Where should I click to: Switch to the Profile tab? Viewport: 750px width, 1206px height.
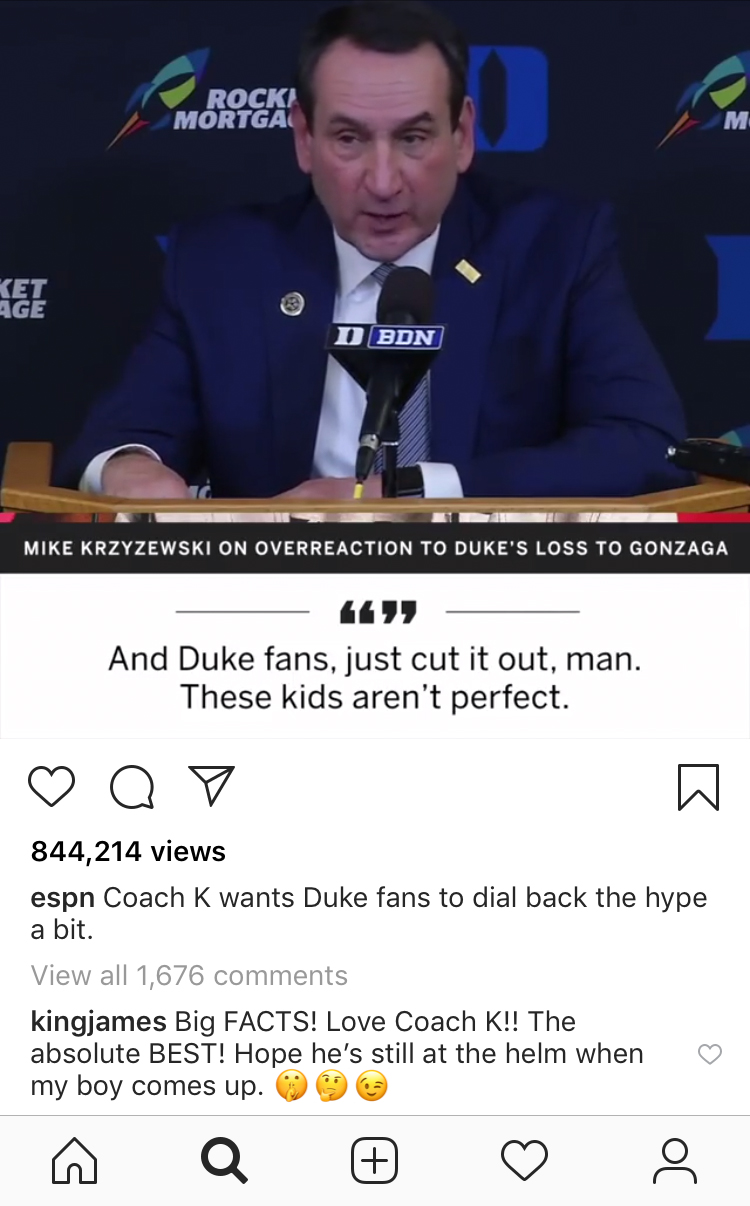click(x=674, y=1161)
